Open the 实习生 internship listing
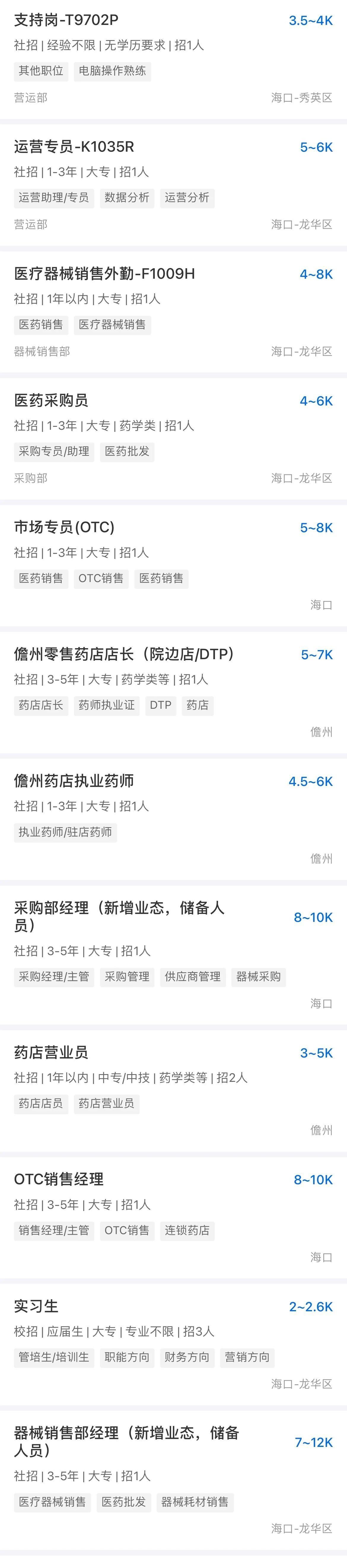347x1568 pixels. pyautogui.click(x=36, y=1306)
